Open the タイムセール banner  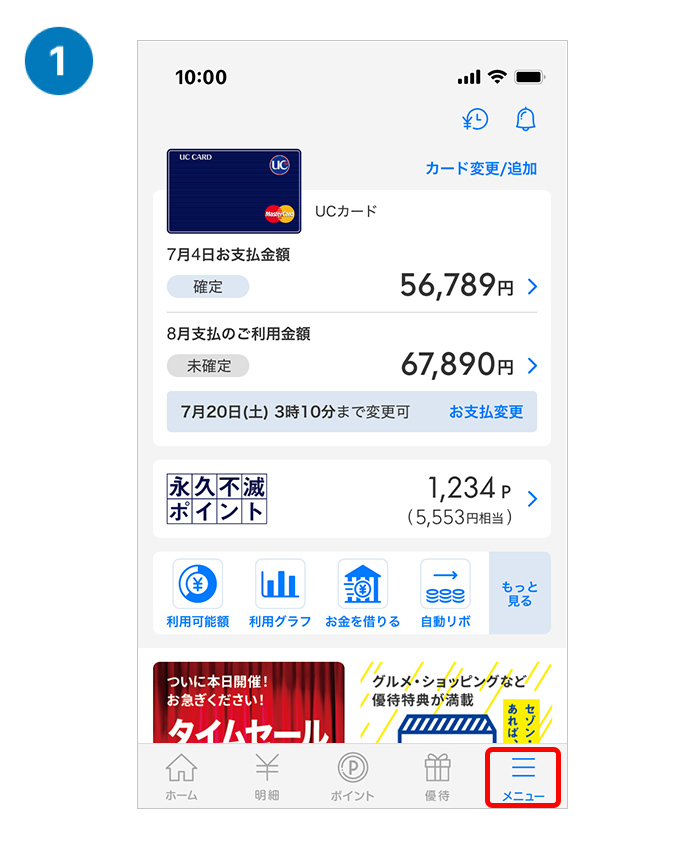(x=248, y=703)
